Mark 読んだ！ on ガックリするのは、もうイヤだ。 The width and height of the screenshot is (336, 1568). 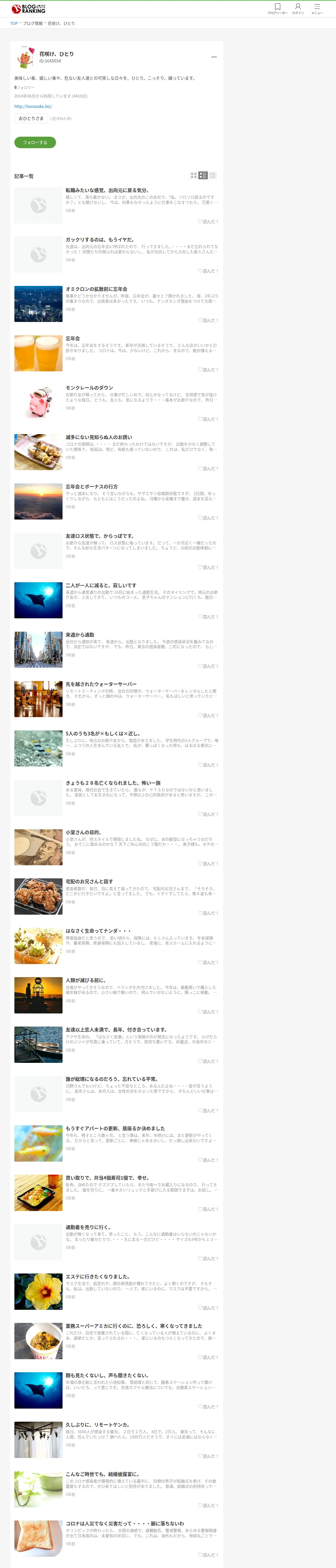[208, 271]
